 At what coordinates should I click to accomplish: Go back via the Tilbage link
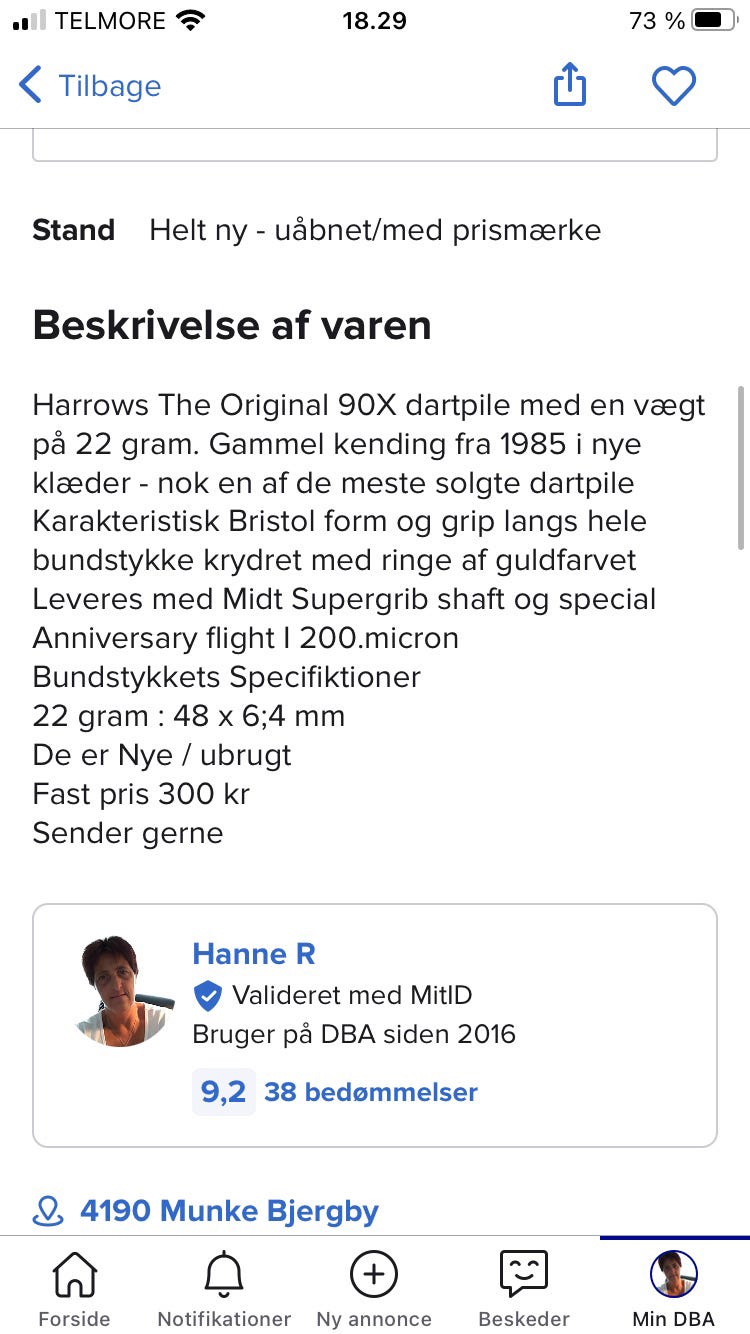tap(110, 85)
